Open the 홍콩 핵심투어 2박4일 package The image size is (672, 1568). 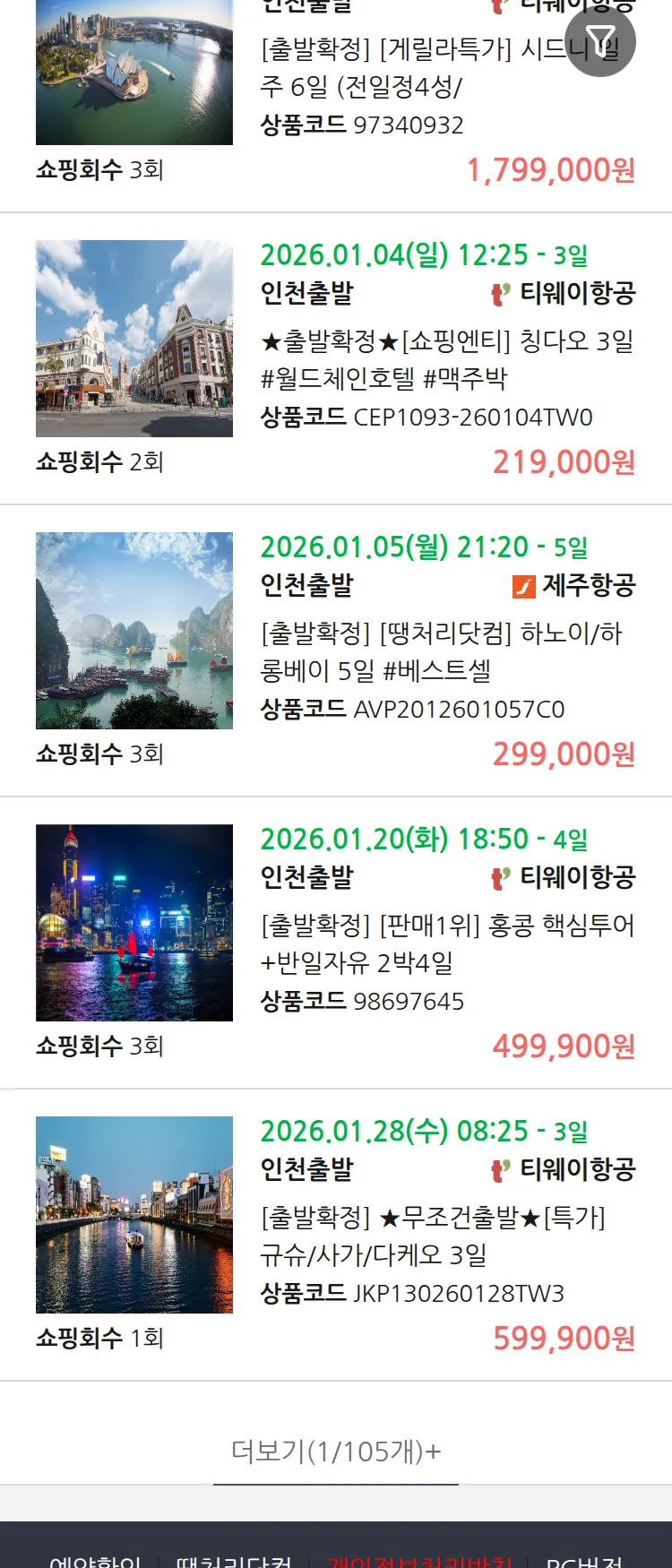[446, 943]
